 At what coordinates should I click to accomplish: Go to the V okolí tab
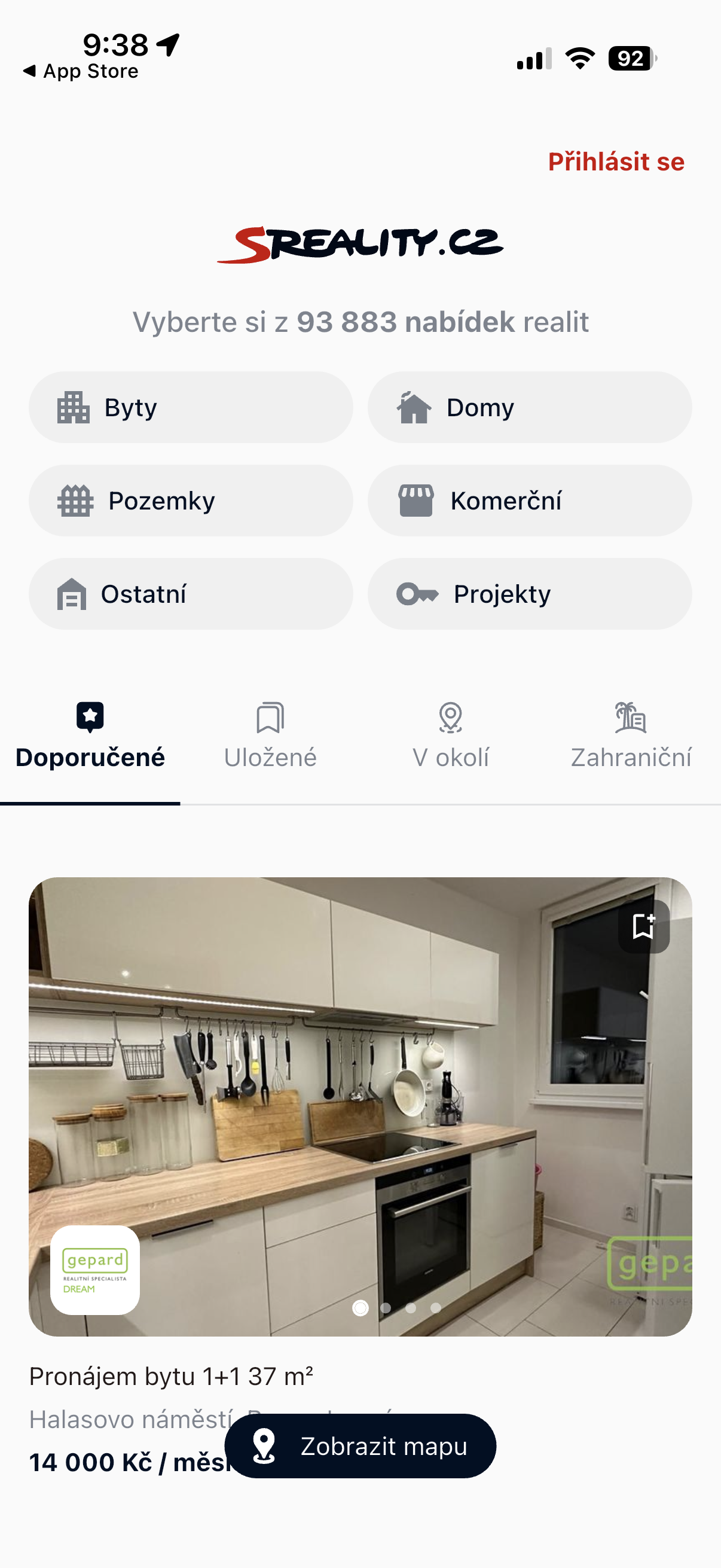click(x=450, y=737)
